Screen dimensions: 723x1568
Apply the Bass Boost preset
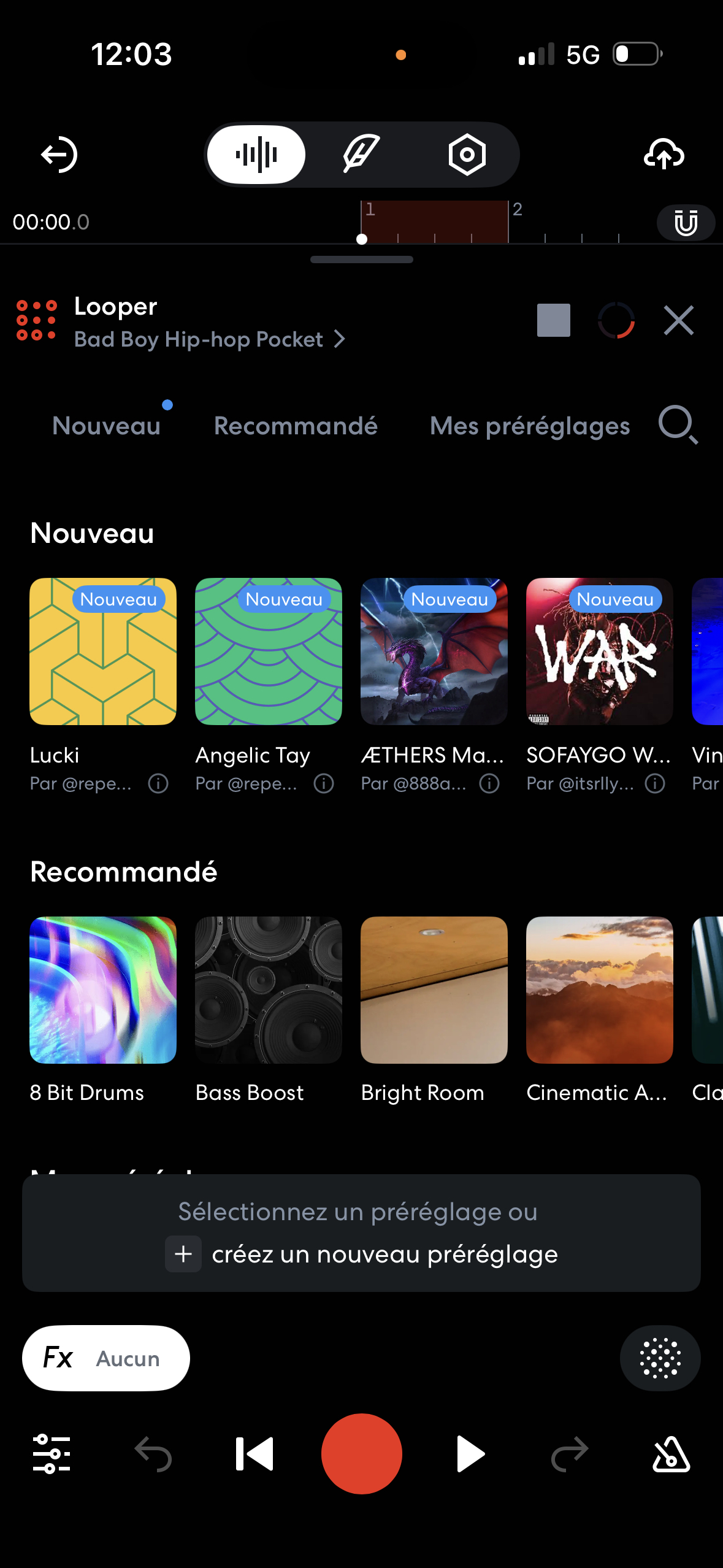click(269, 990)
